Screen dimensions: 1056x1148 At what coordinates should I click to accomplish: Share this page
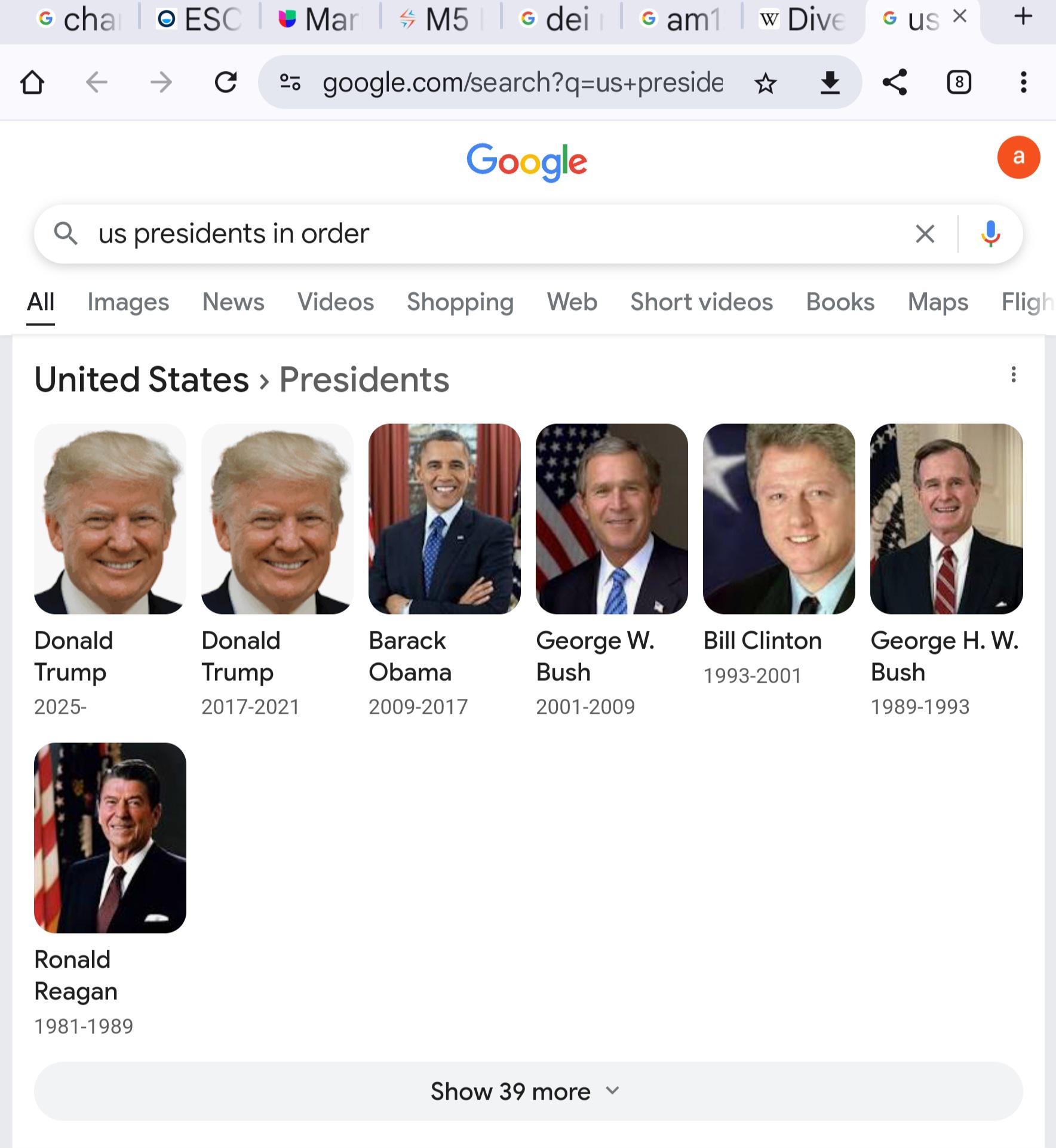pyautogui.click(x=894, y=82)
